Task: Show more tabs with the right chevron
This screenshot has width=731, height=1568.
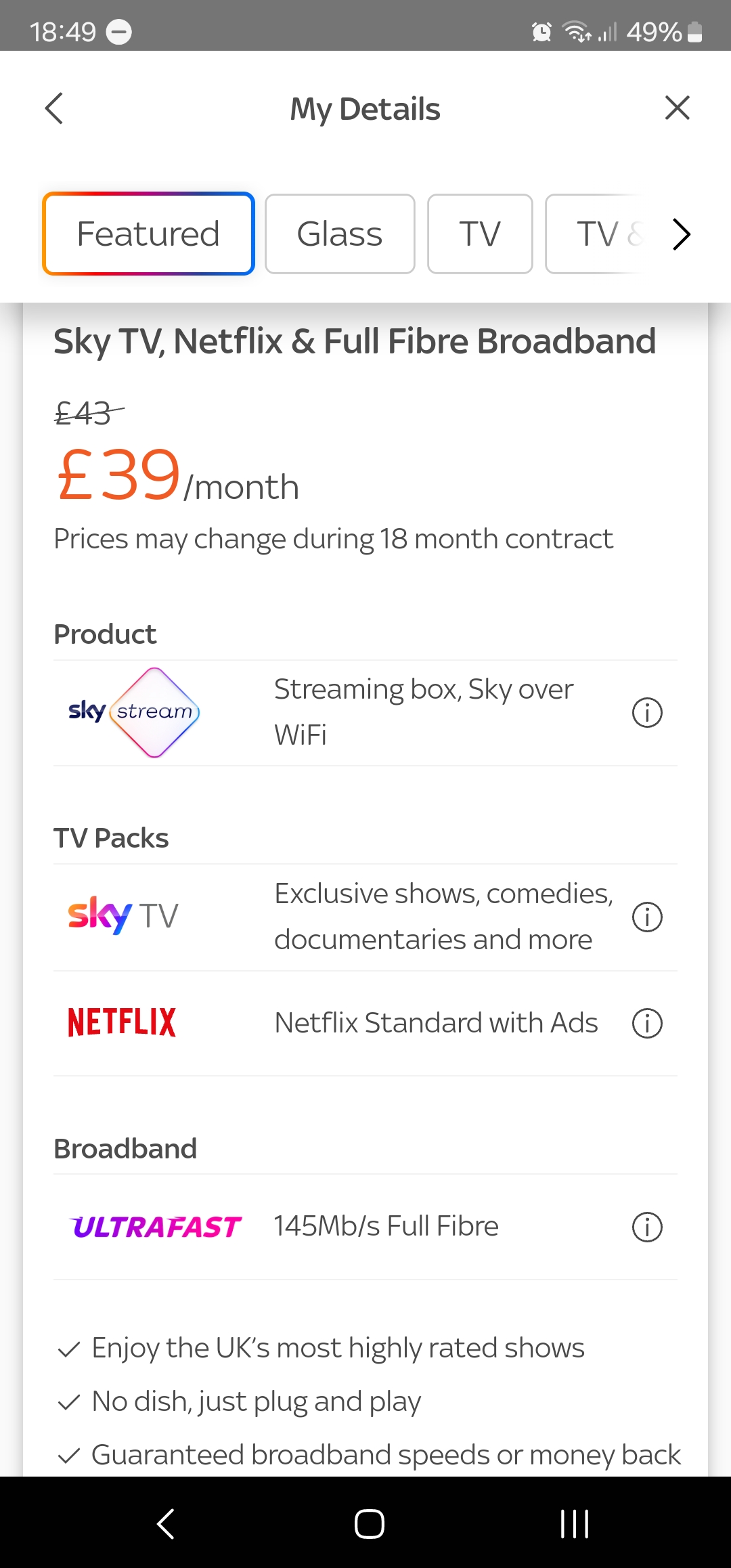Action: (681, 234)
